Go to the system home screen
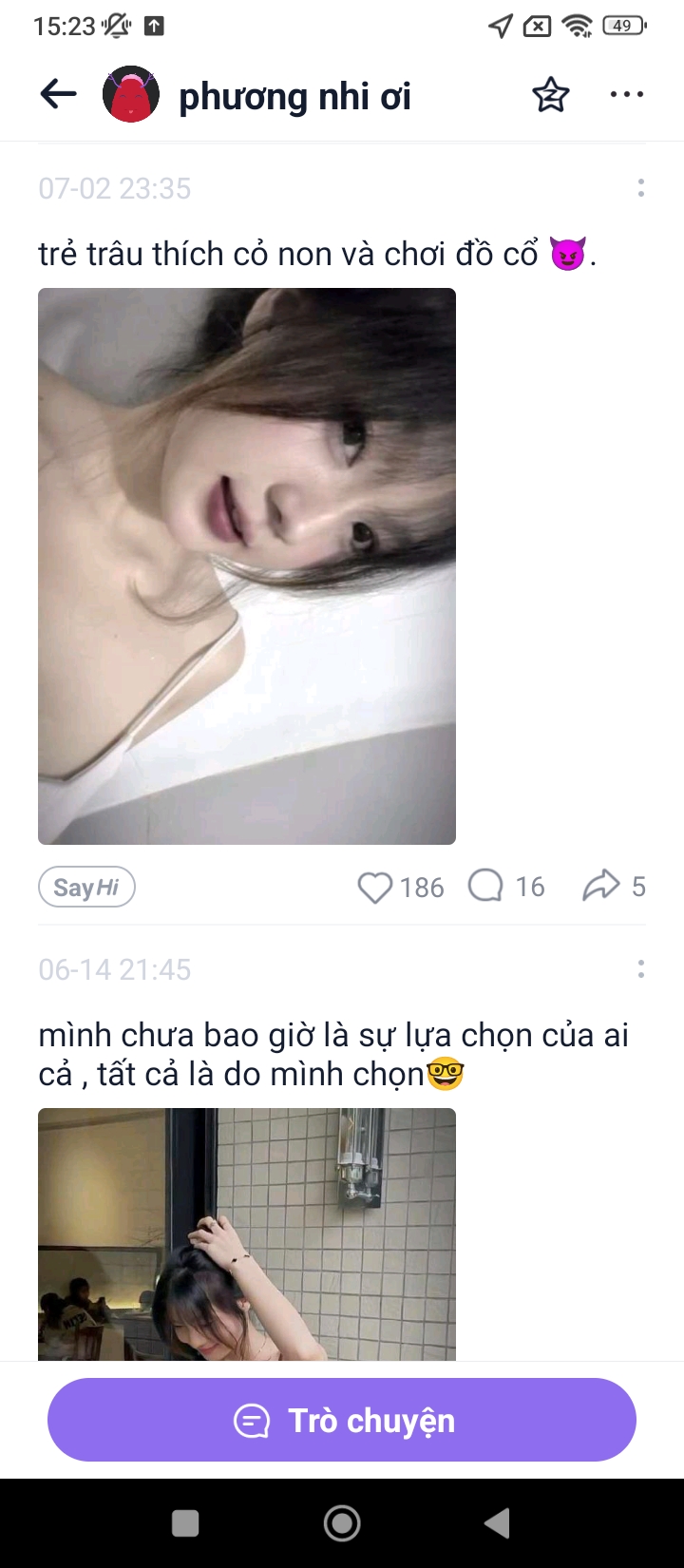The height and width of the screenshot is (1568, 684). (342, 1523)
